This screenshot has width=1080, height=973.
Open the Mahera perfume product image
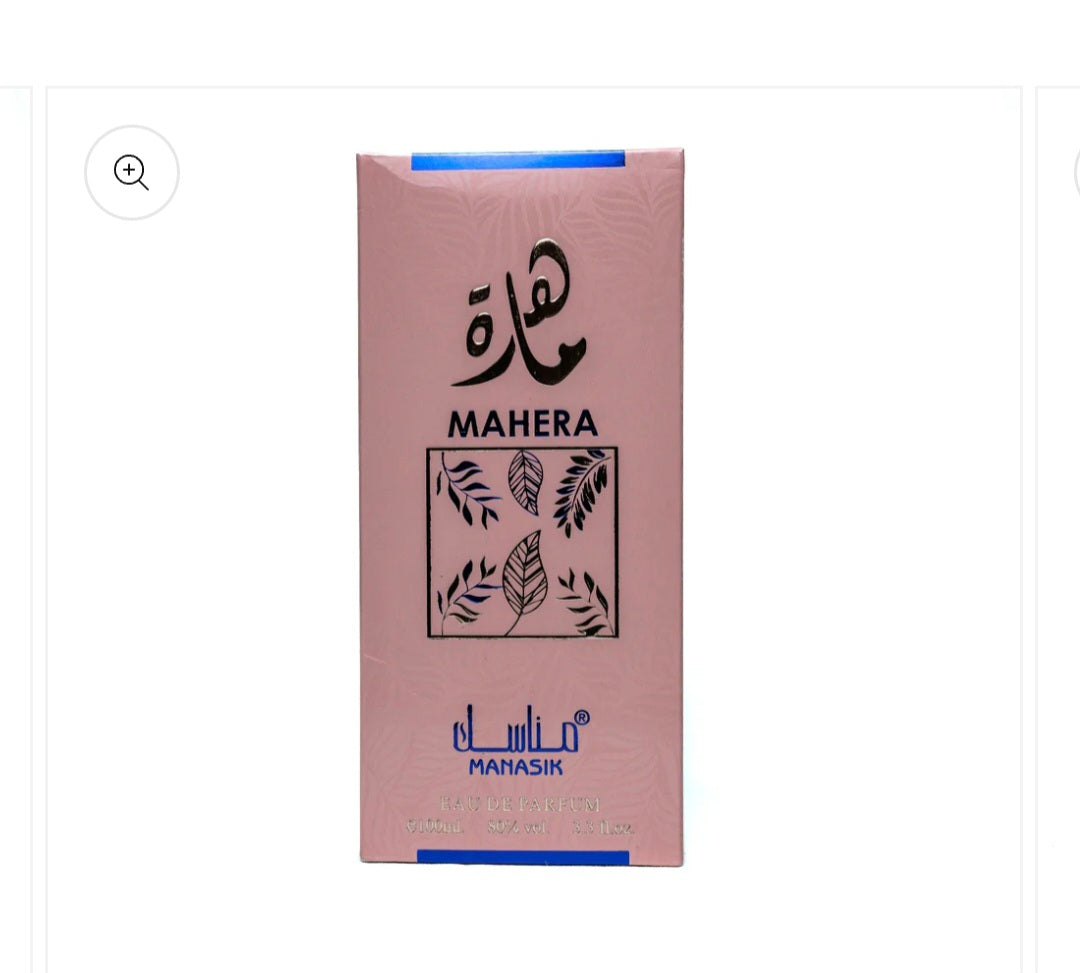520,508
